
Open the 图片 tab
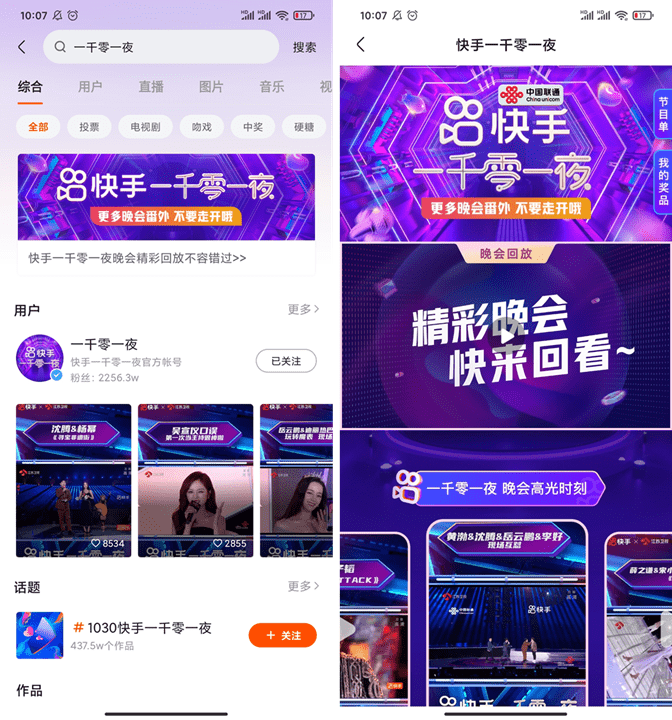[x=211, y=87]
